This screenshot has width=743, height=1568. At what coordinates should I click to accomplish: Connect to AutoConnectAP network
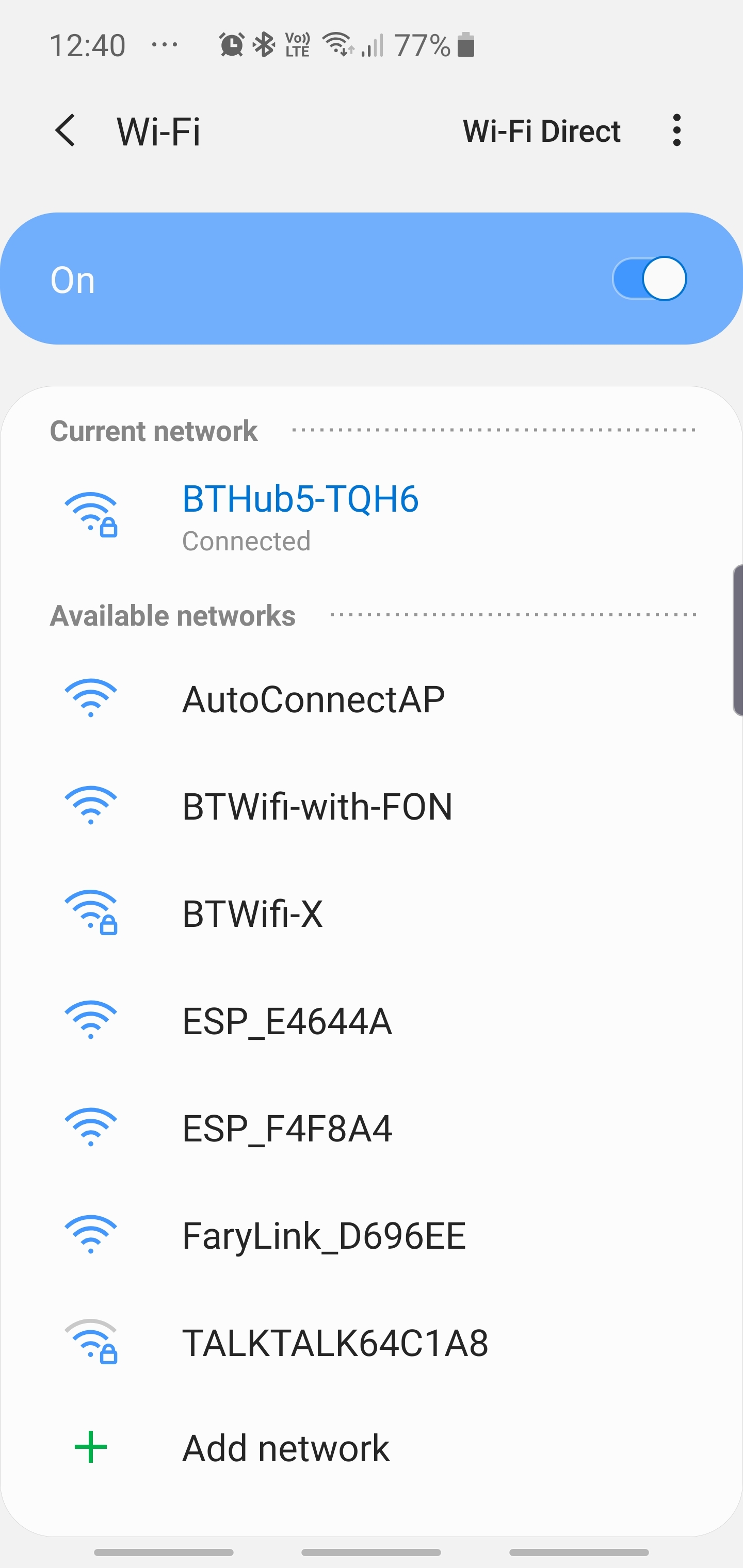(313, 699)
